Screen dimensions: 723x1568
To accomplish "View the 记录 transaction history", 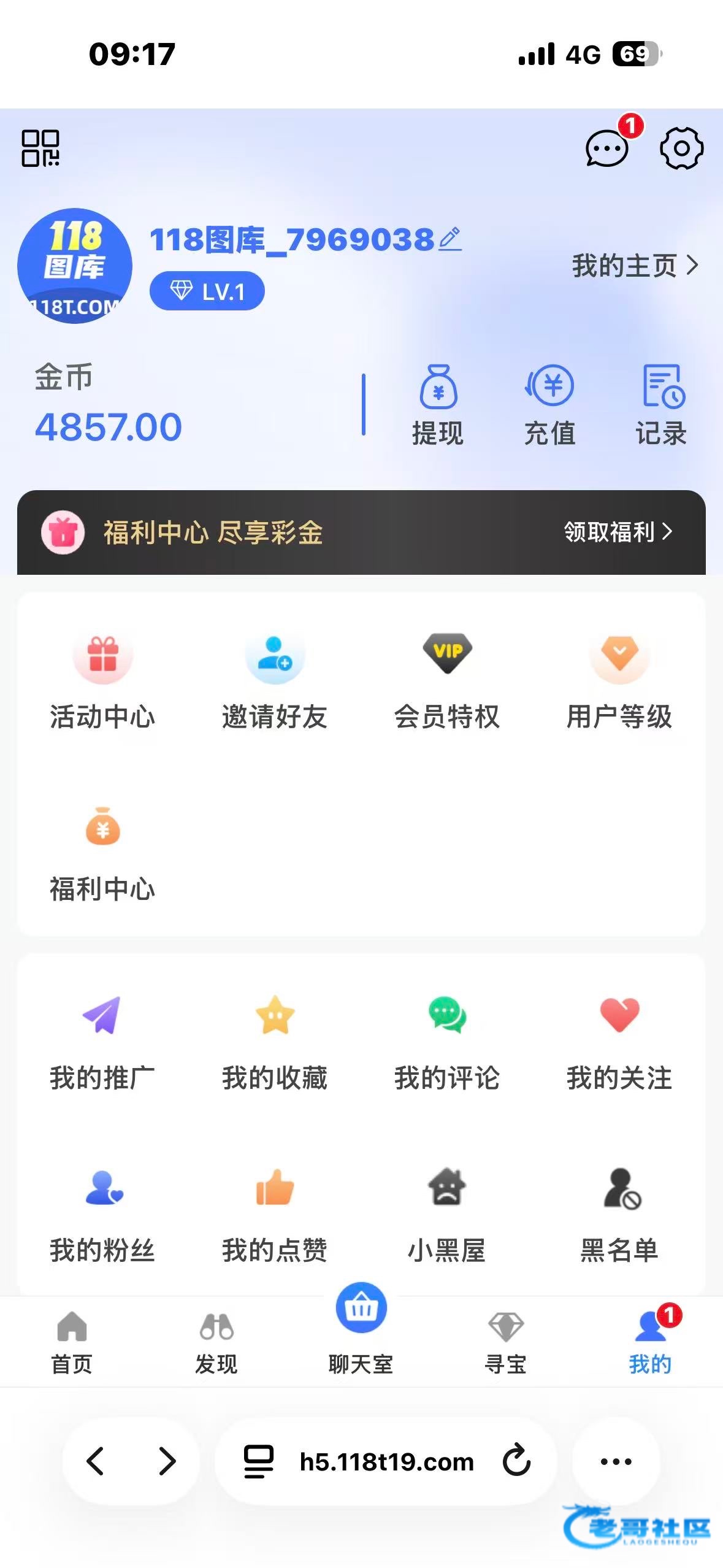I will tap(661, 405).
